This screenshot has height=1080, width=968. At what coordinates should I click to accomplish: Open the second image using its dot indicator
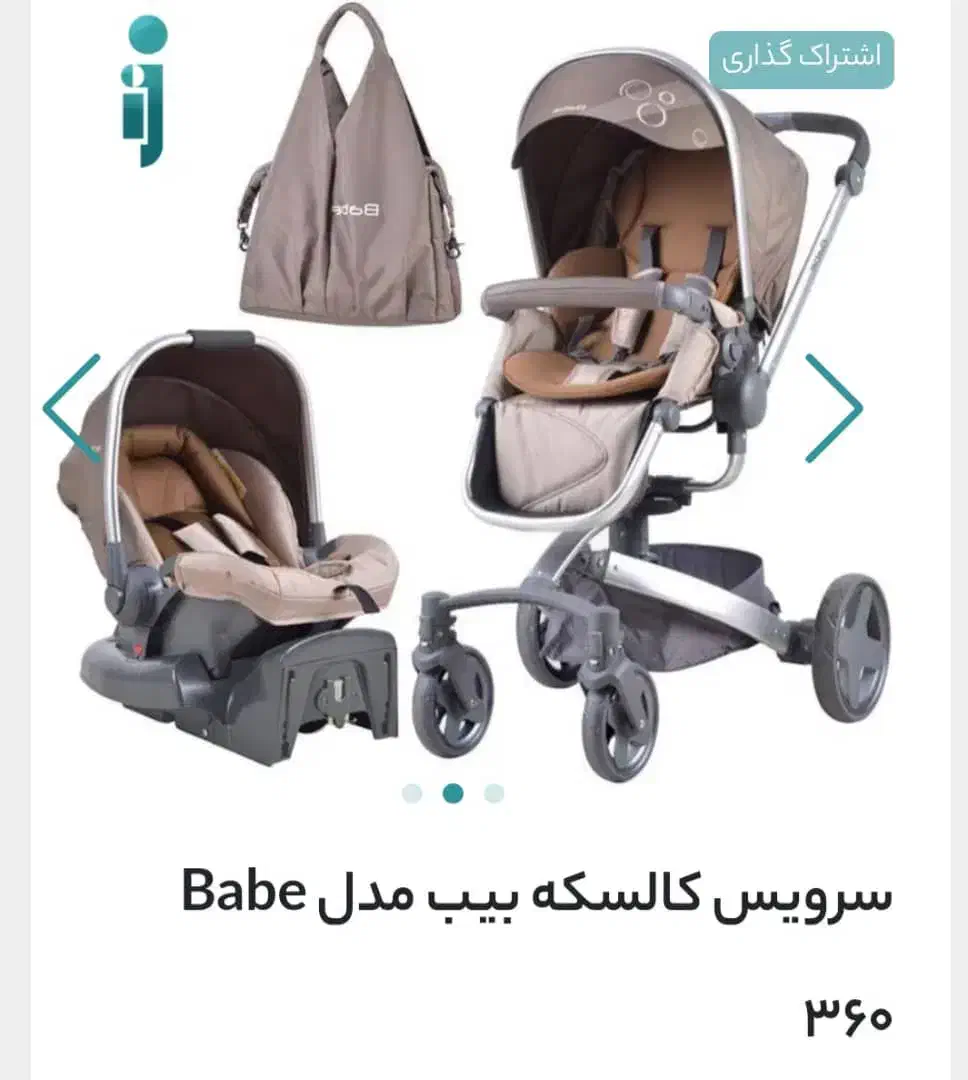pos(455,791)
